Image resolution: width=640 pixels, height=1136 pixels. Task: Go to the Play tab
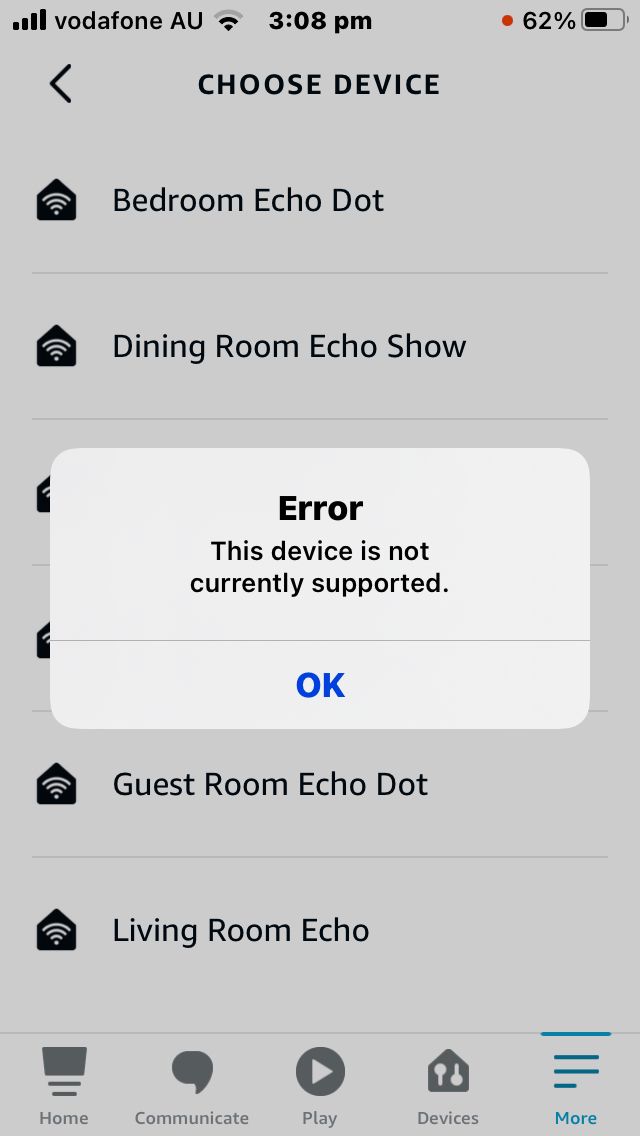[x=320, y=1085]
